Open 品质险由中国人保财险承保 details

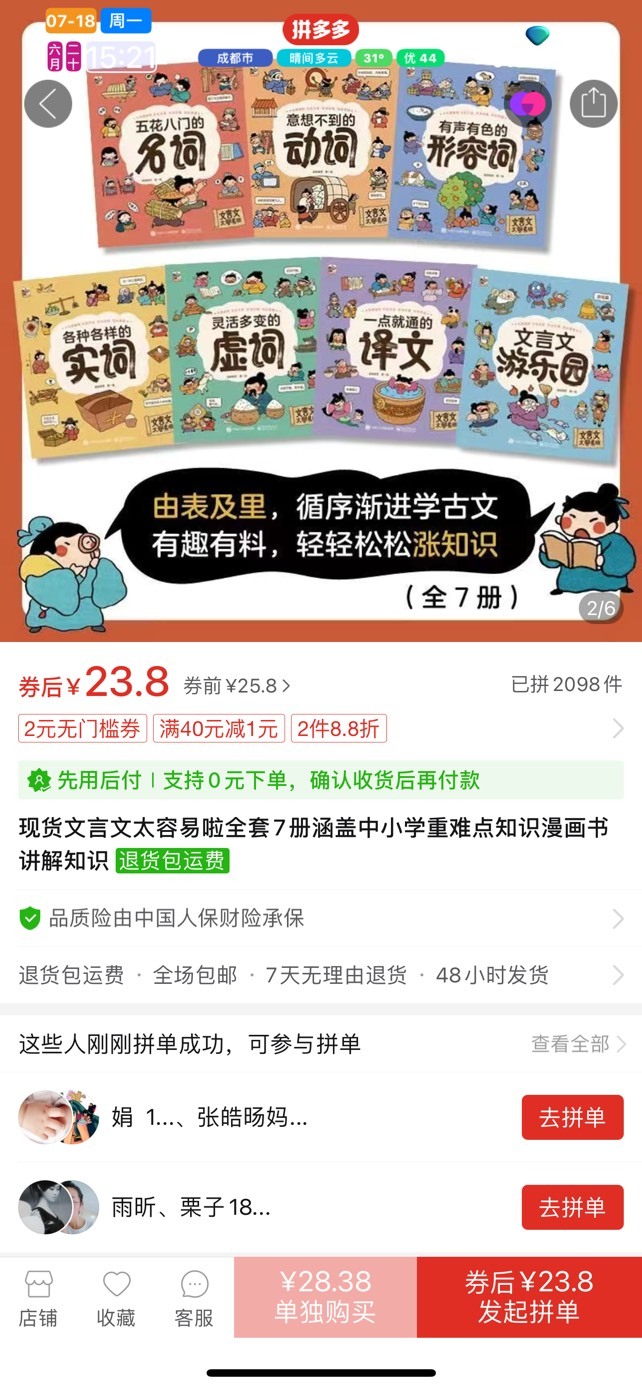321,918
